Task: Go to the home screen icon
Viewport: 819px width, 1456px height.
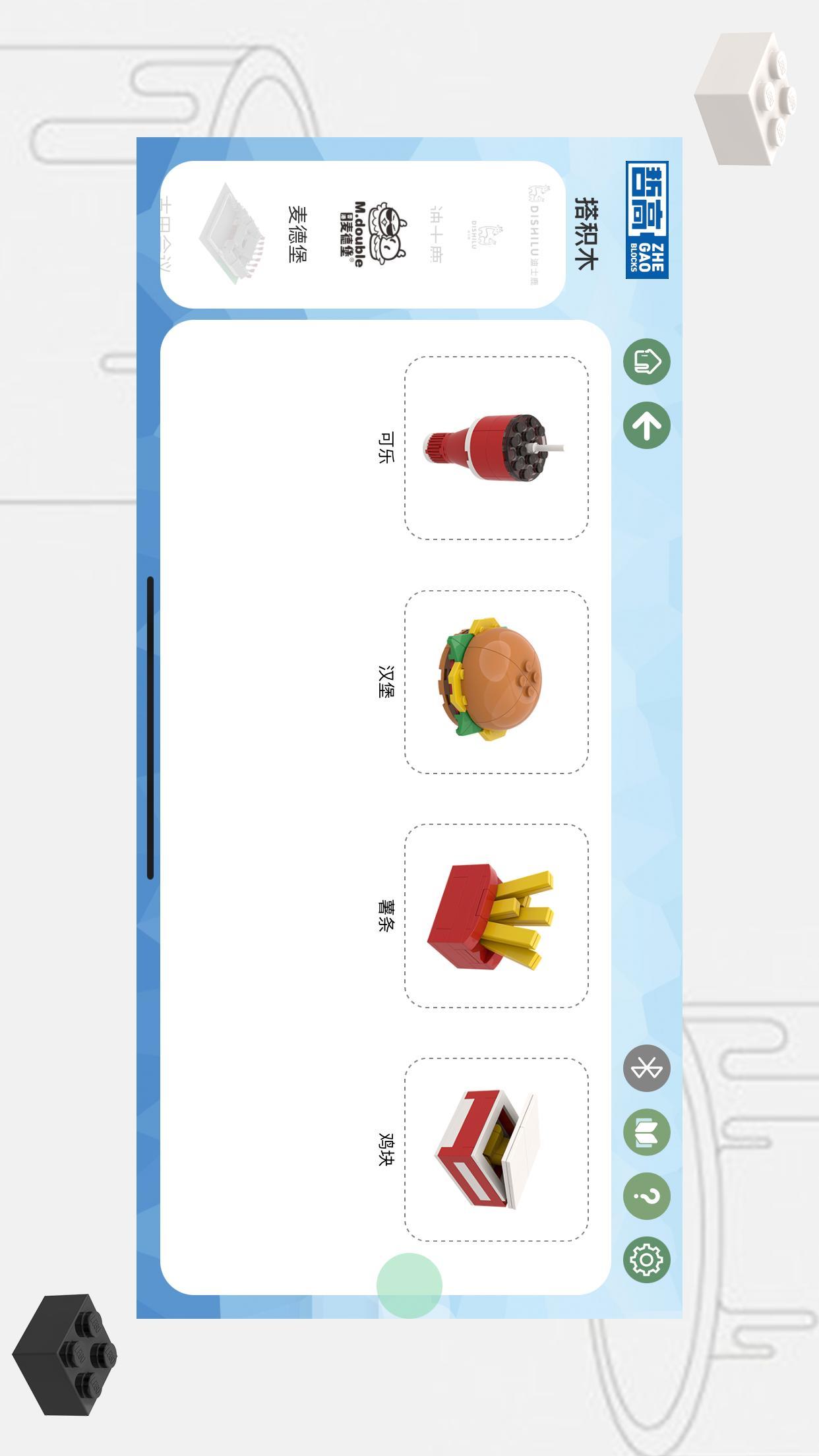Action: coord(646,361)
